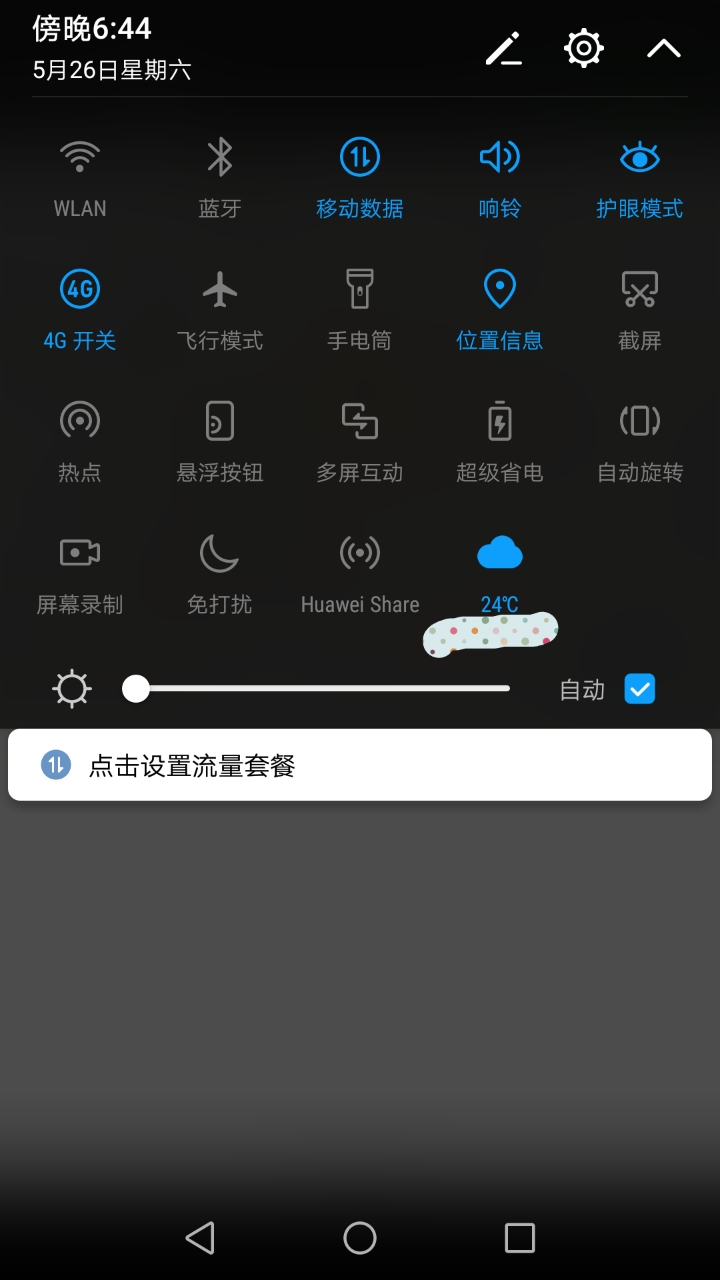This screenshot has width=720, height=1280.
Task: Start screen recording (屏幕录制)
Action: (80, 554)
